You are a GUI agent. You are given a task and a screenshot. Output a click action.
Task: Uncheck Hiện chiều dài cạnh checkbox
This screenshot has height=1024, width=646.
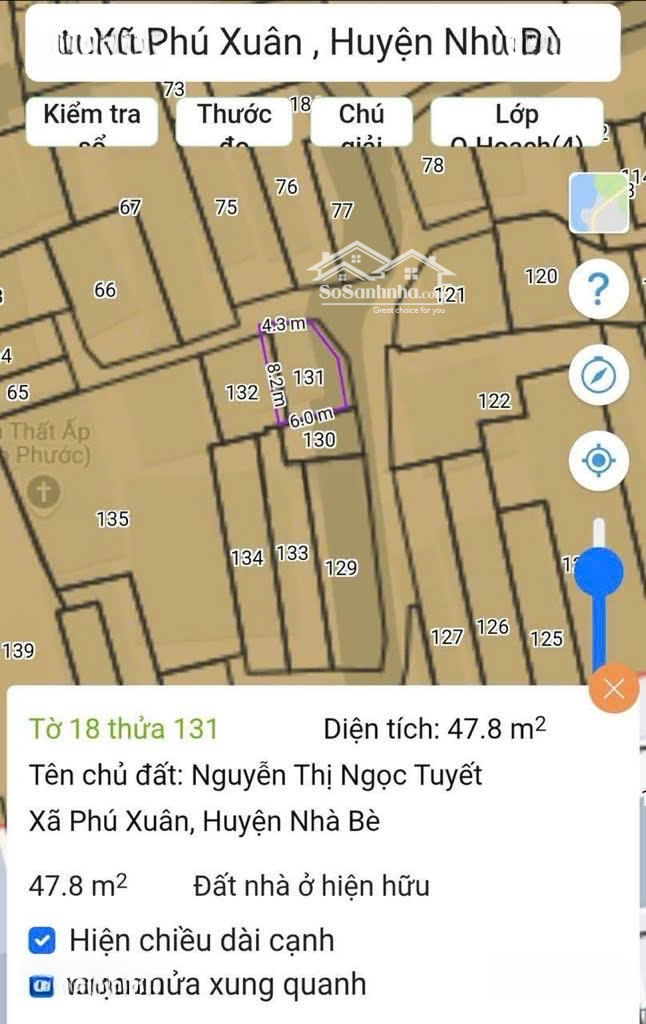click(x=41, y=940)
